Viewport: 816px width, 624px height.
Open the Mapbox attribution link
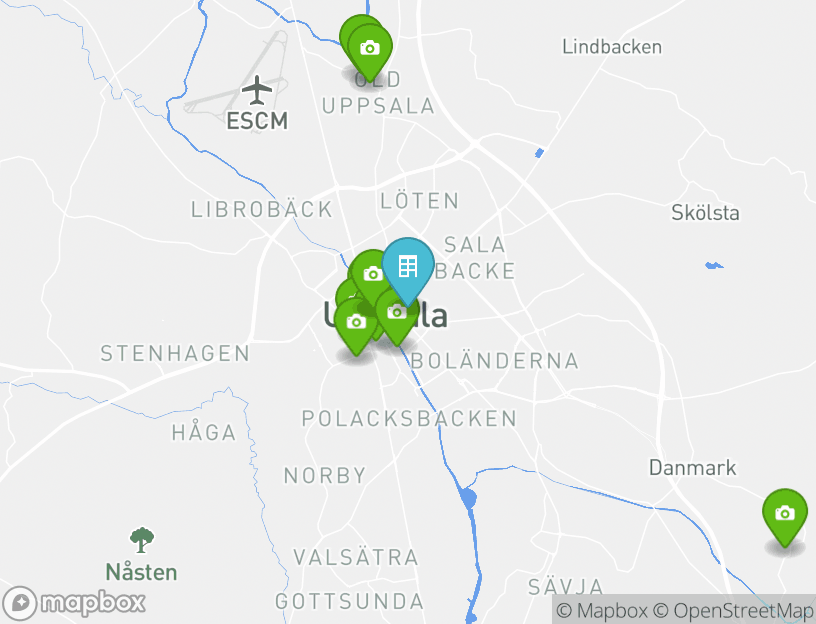pos(602,610)
